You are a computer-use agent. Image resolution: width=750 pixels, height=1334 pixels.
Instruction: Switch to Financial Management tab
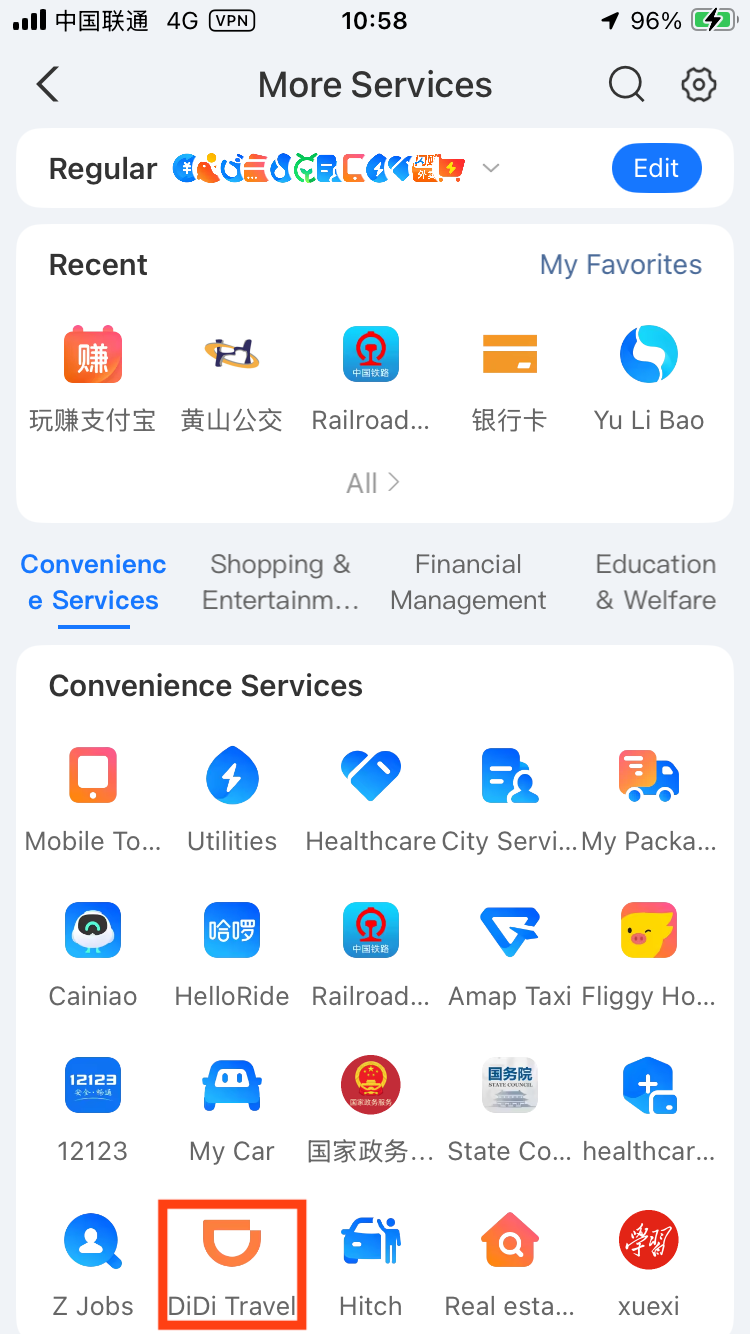pos(468,582)
